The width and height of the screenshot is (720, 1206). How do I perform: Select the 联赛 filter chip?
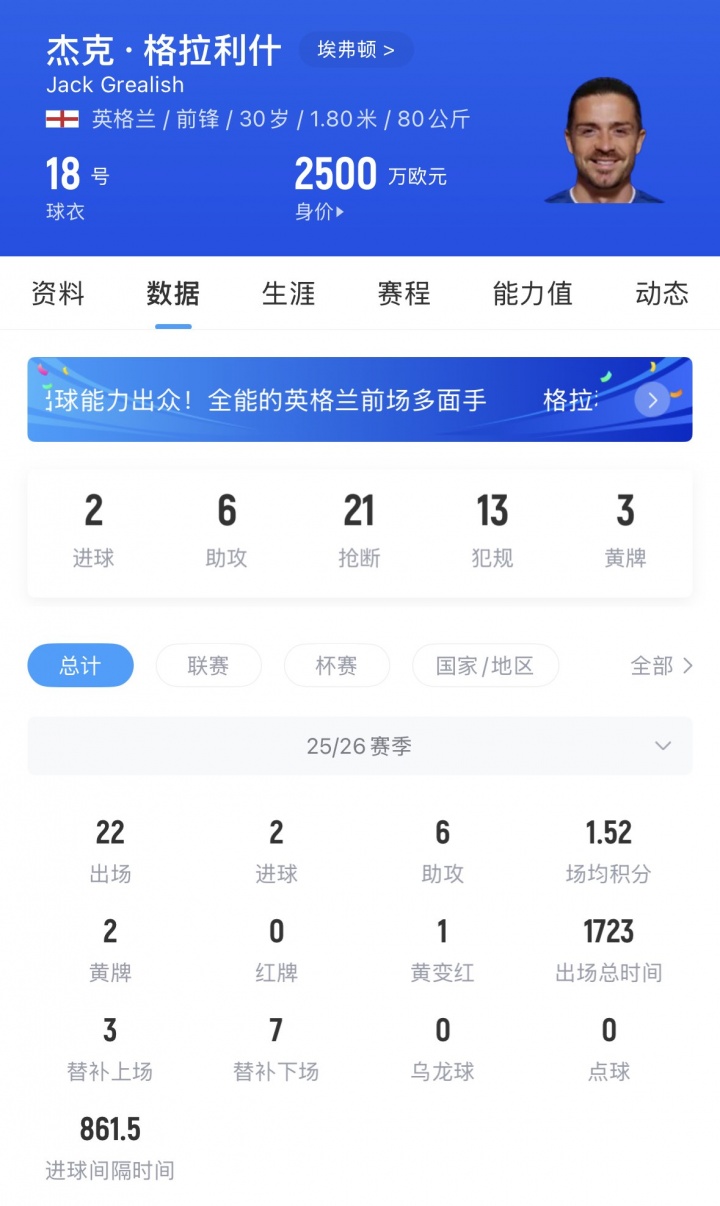point(208,666)
